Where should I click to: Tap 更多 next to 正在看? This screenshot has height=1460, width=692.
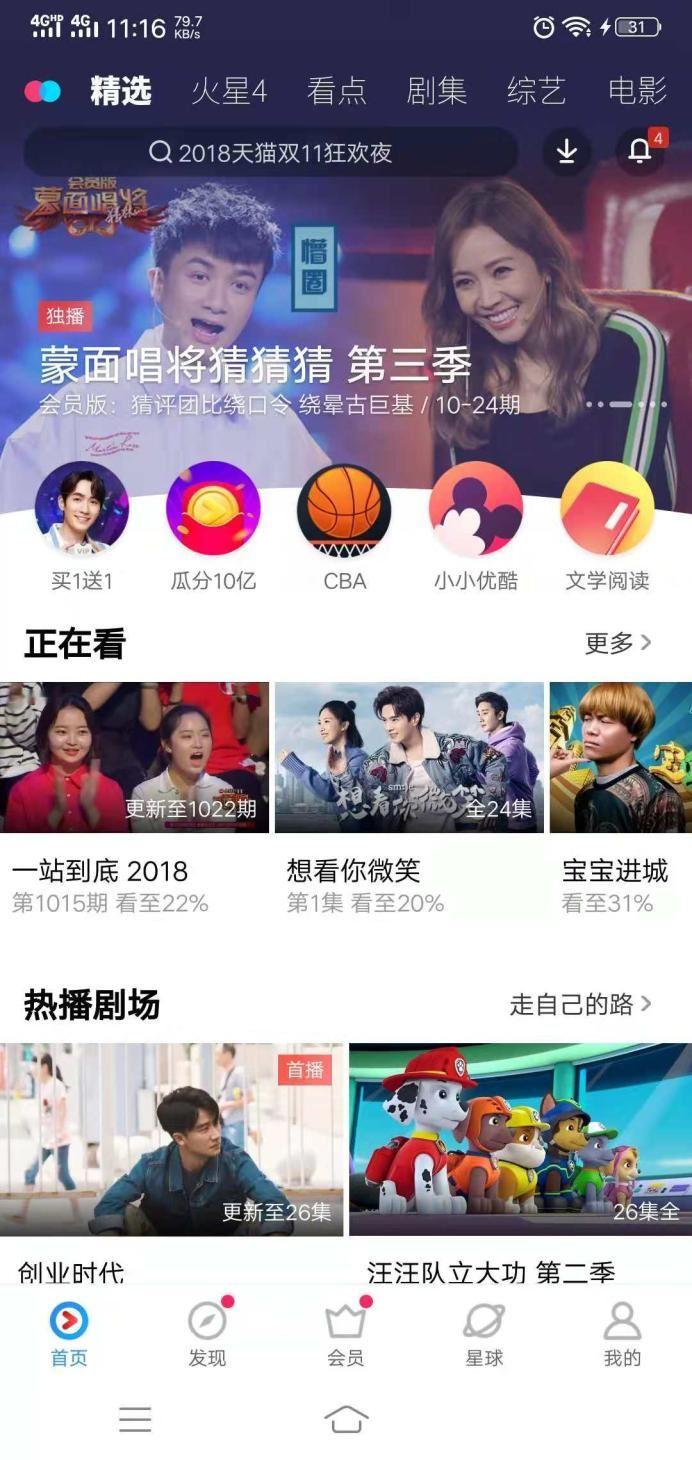tap(617, 643)
